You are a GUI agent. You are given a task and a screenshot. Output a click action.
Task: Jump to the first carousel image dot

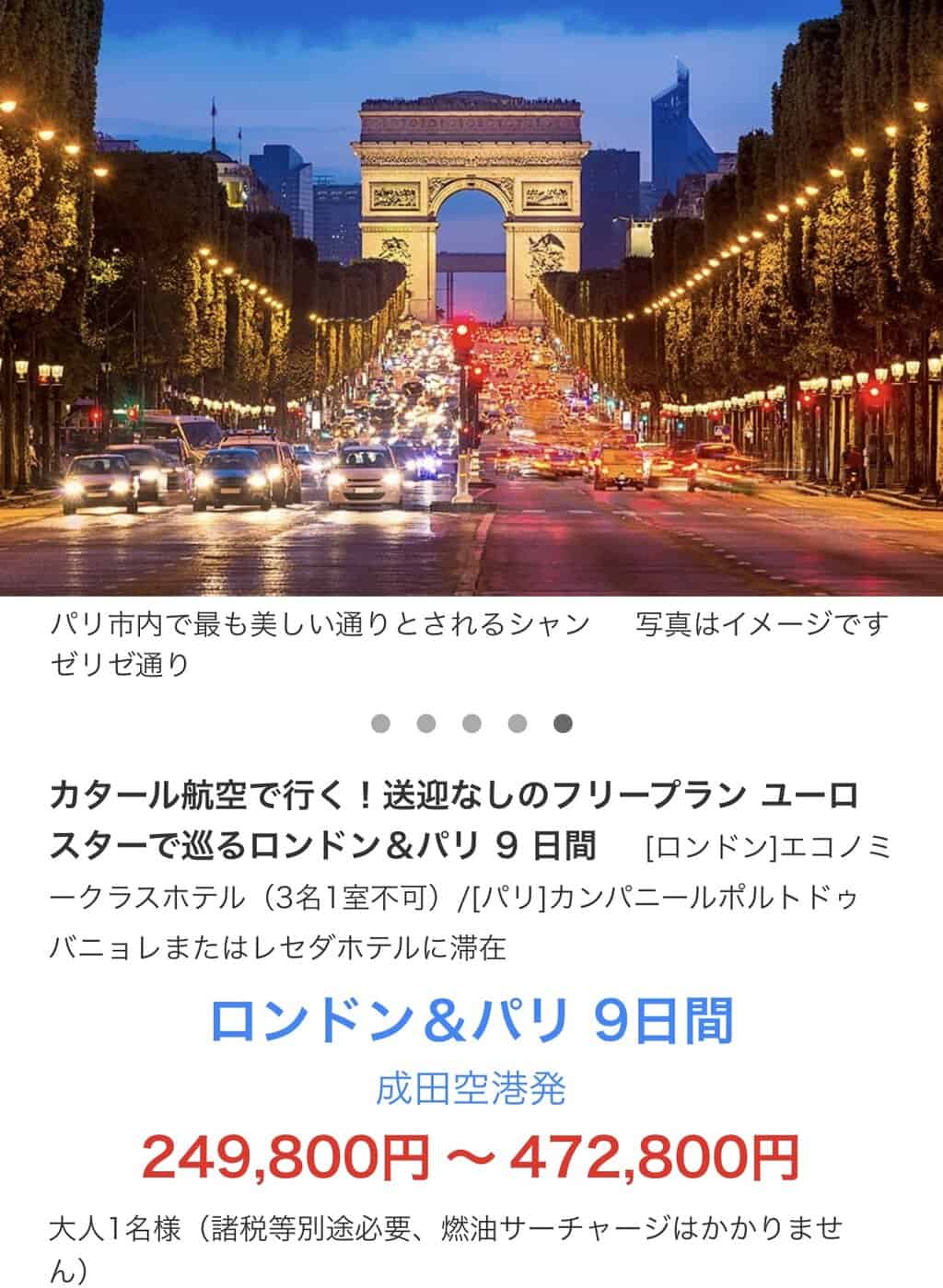pos(380,724)
